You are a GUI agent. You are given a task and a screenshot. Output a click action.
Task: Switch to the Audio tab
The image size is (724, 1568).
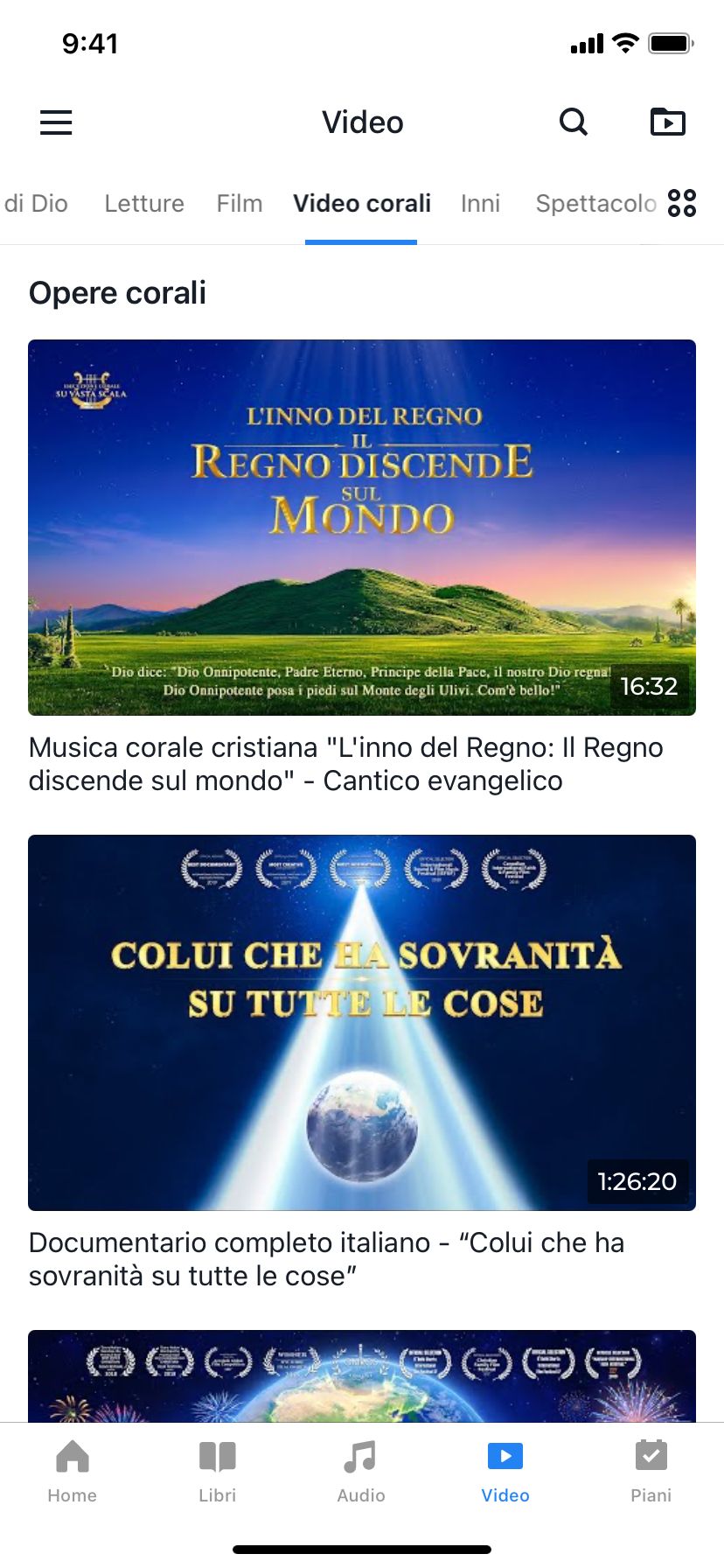click(x=361, y=1472)
